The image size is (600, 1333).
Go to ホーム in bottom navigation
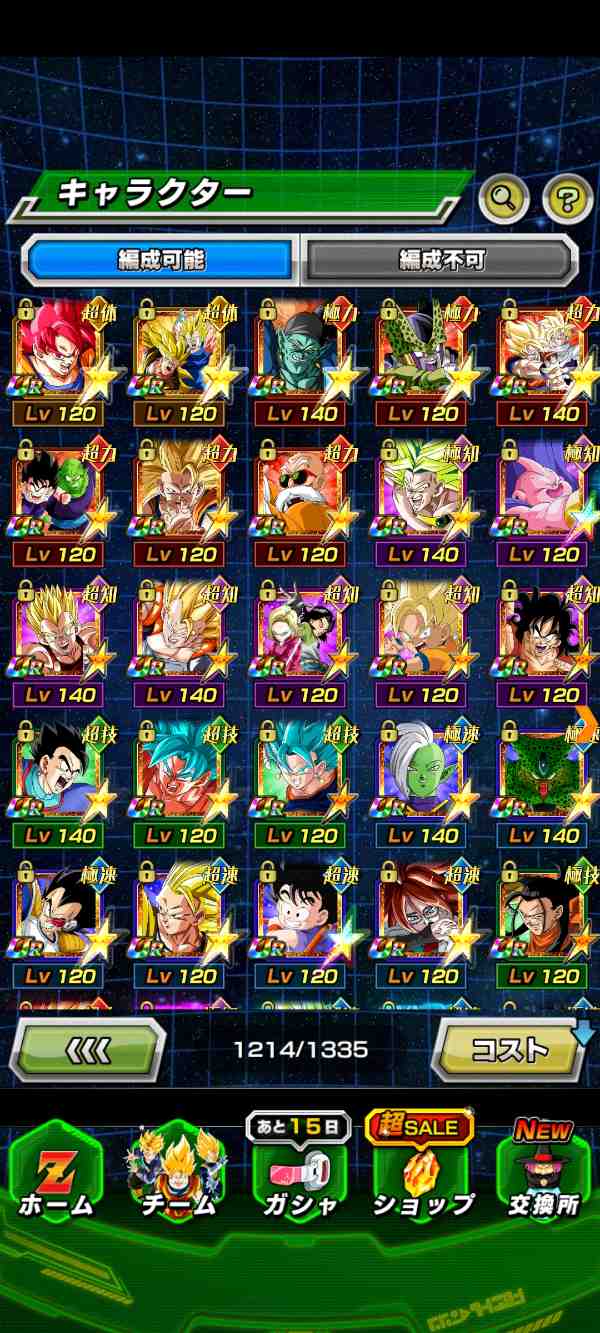56,1180
